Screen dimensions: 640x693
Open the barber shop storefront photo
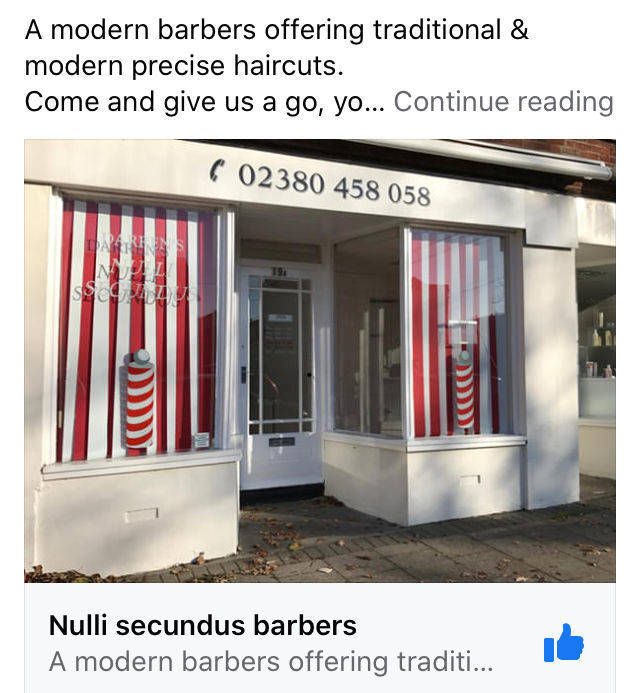tap(320, 360)
